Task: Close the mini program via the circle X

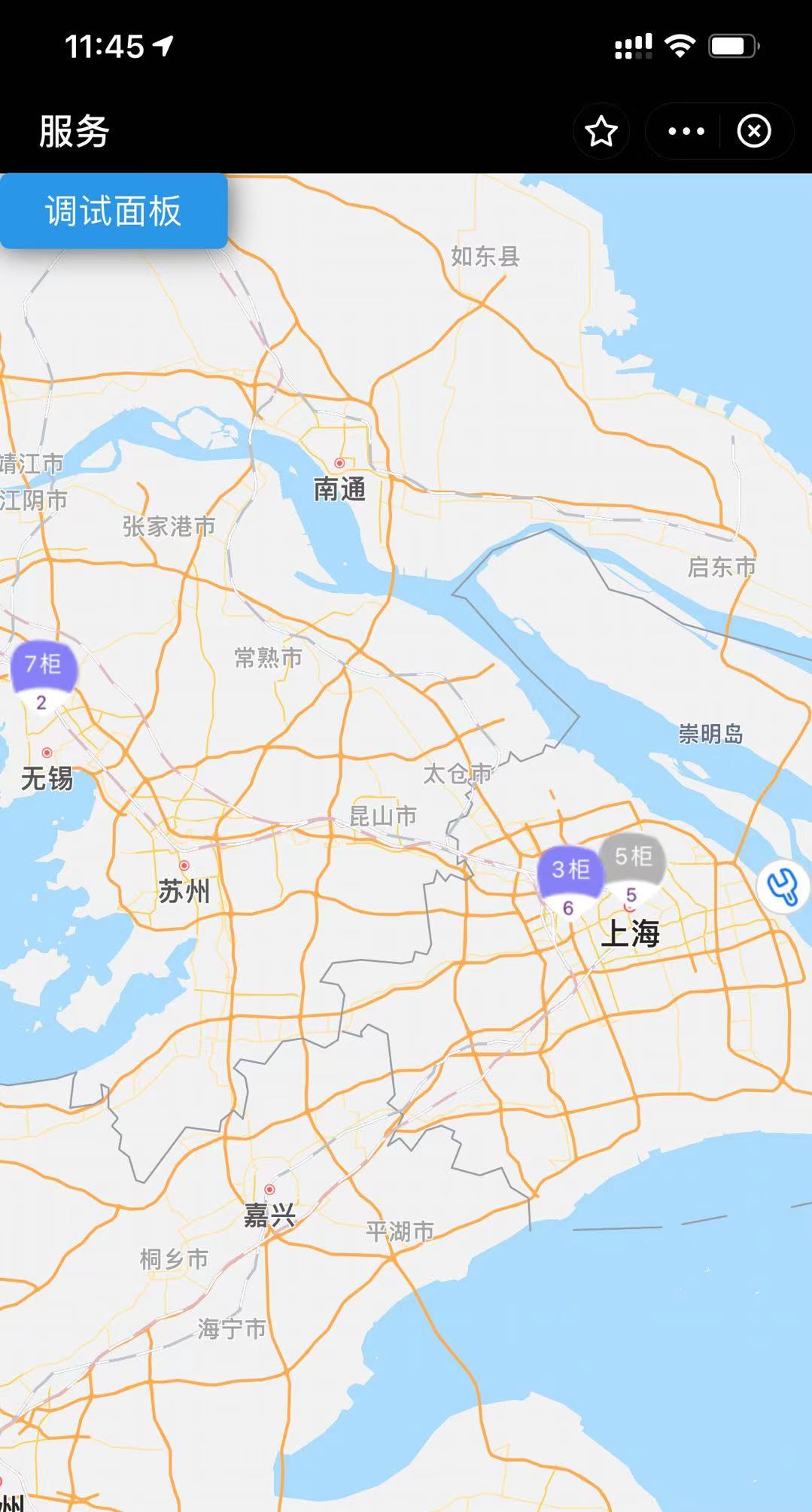Action: 755,131
